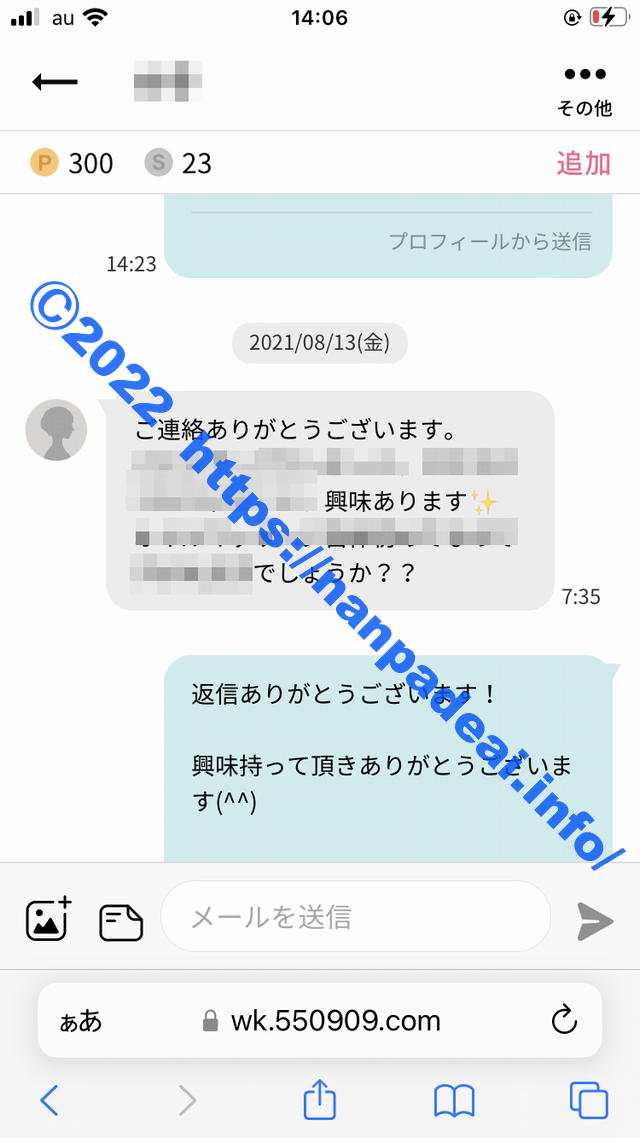
Task: Attach an image to the message
Action: click(48, 918)
